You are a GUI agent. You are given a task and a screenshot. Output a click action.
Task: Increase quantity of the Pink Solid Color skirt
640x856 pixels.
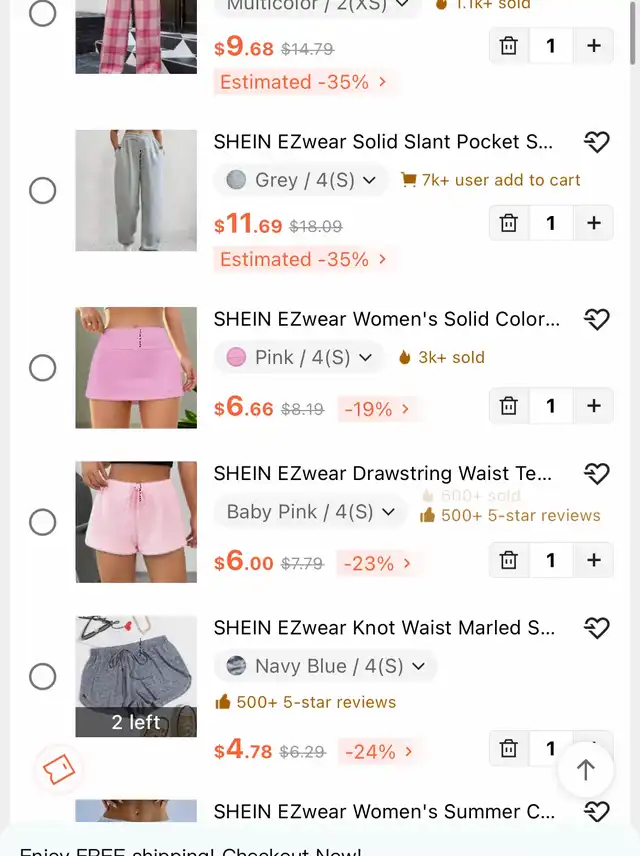(594, 406)
